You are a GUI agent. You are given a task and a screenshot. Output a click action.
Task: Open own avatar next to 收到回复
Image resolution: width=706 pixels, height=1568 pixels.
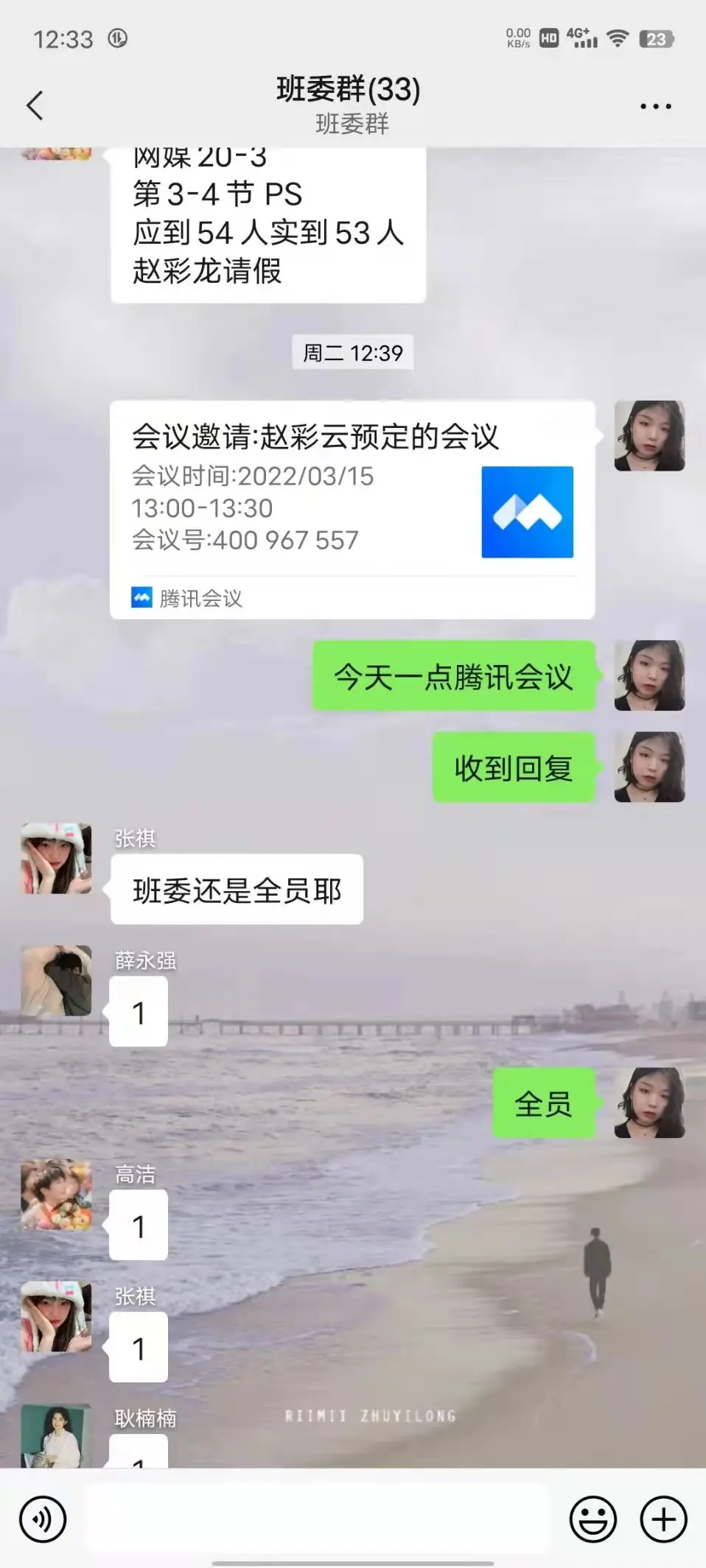649,767
